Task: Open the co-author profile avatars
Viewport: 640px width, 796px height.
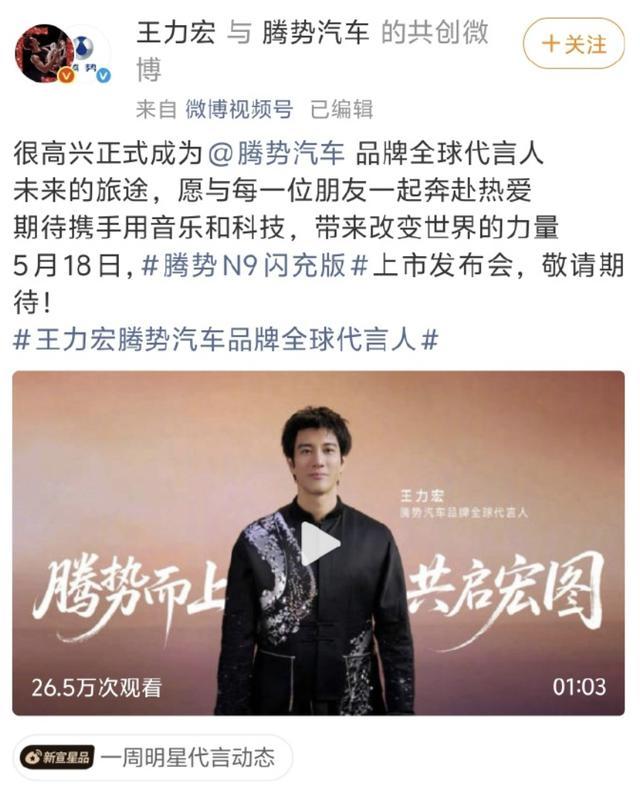Action: point(63,53)
